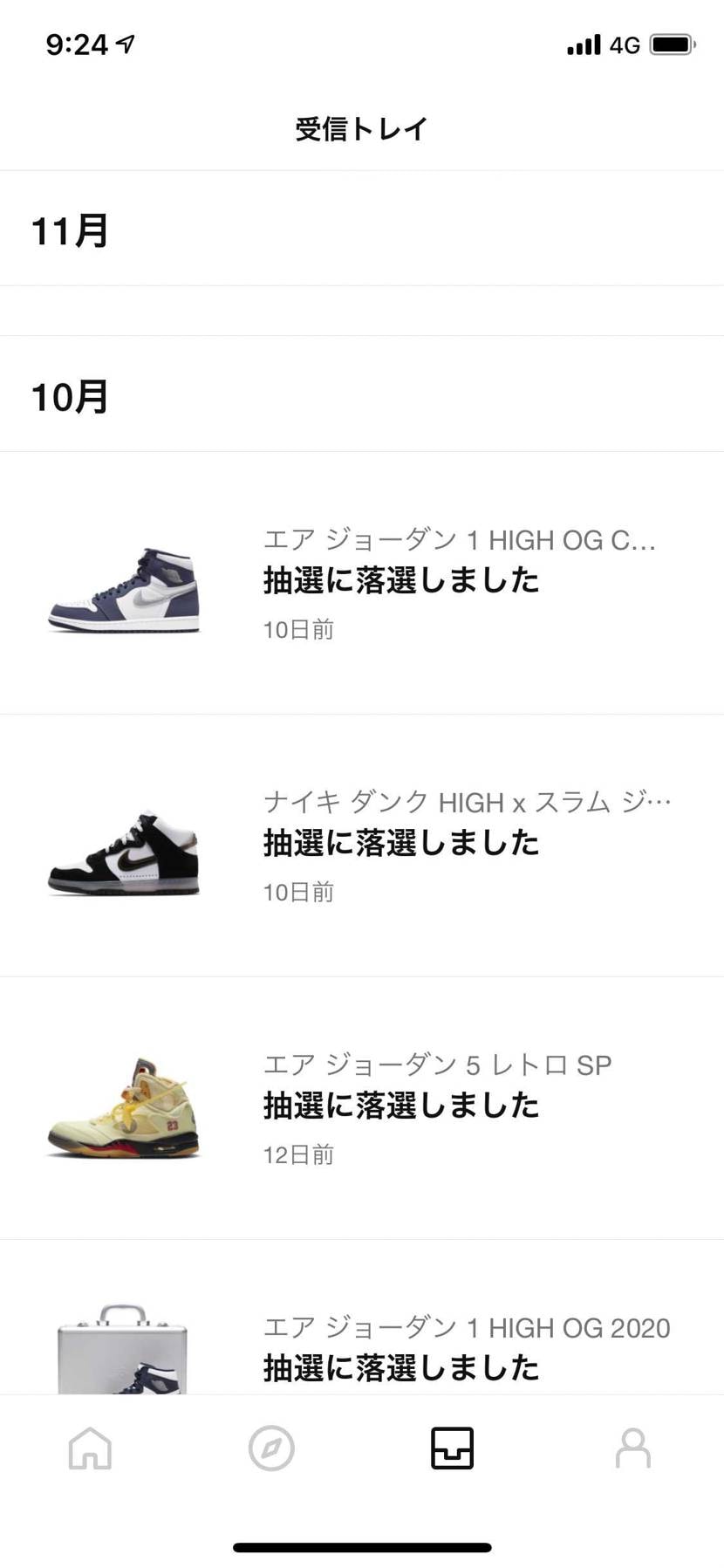Tap the Inbox tray icon
Screen dimensions: 724x1568
tap(452, 1448)
